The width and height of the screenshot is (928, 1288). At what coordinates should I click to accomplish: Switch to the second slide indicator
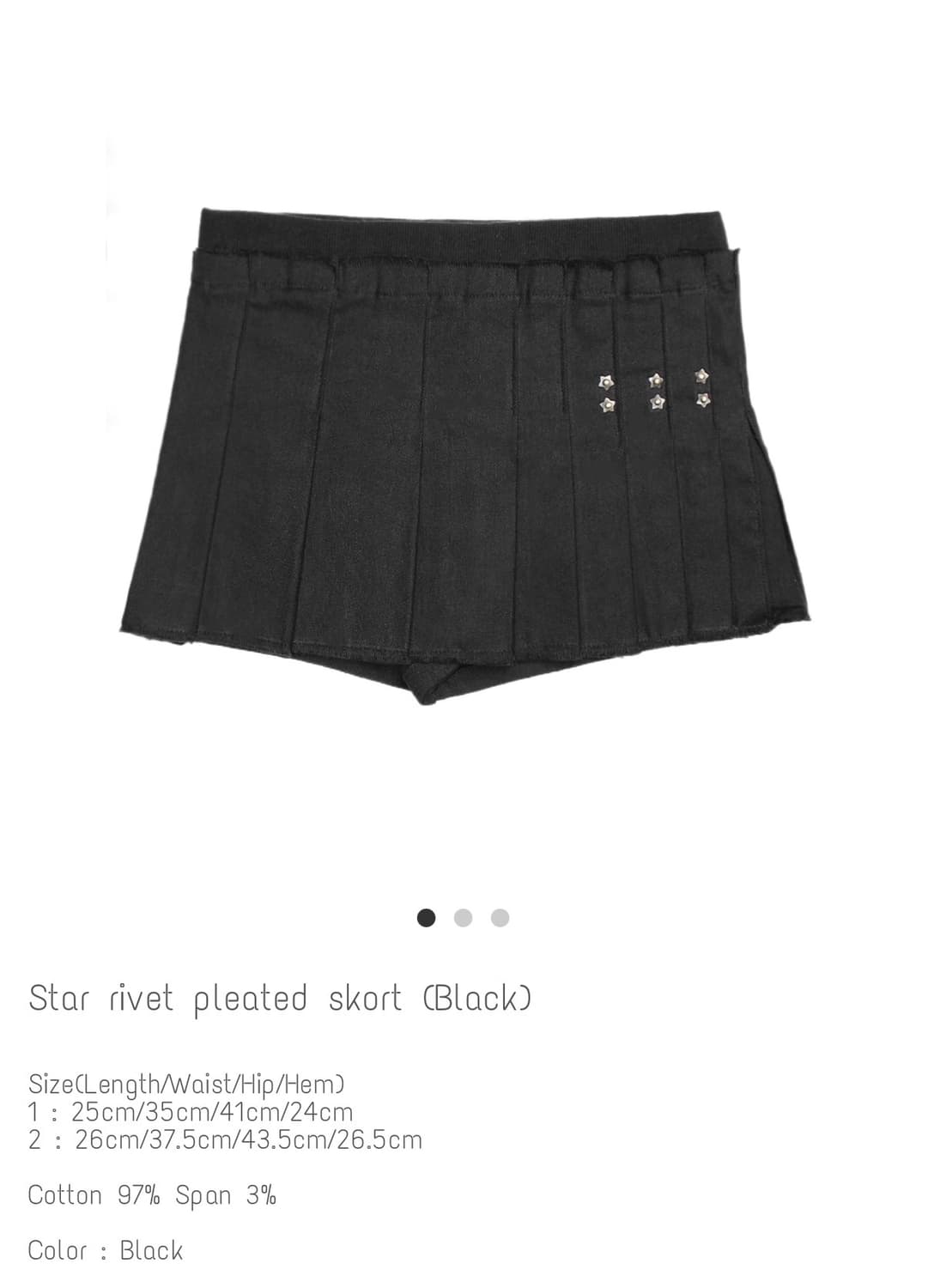[x=464, y=917]
